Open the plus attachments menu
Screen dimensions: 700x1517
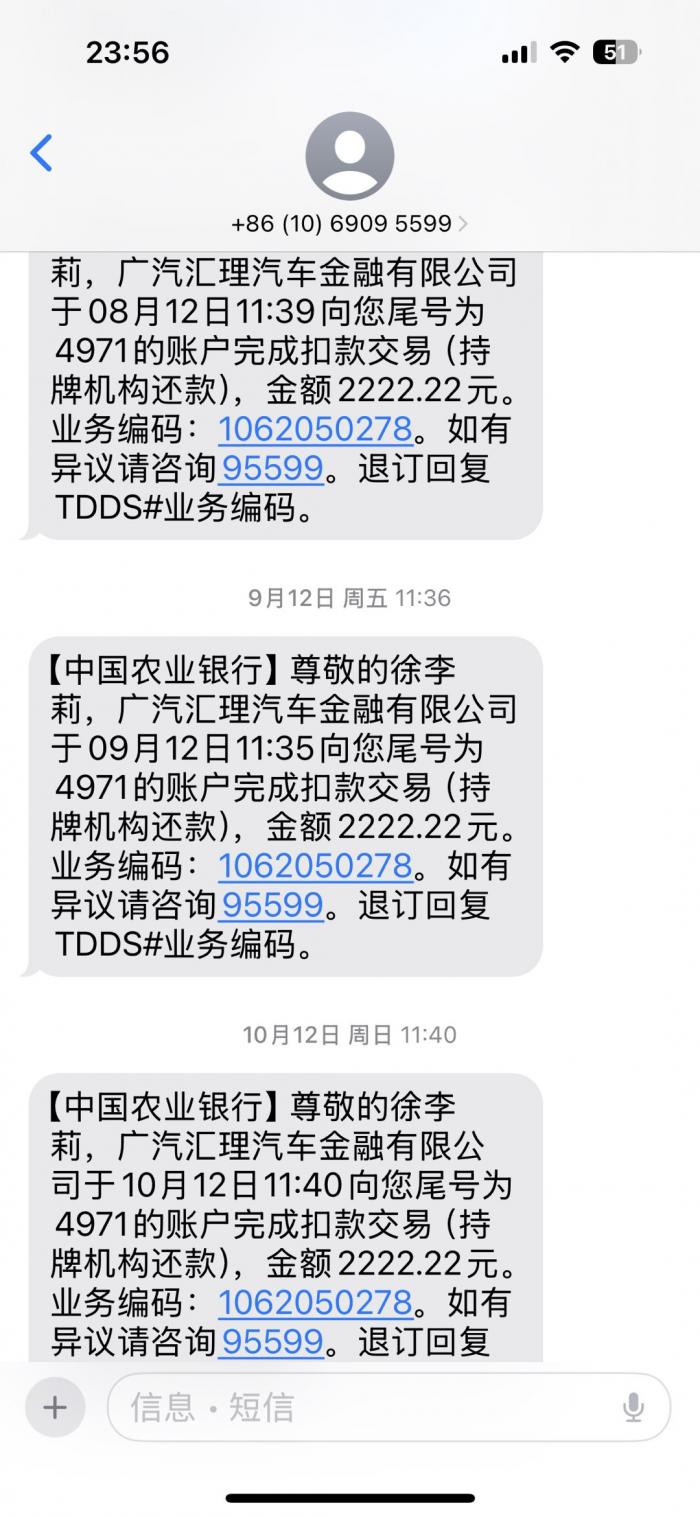(x=55, y=1408)
